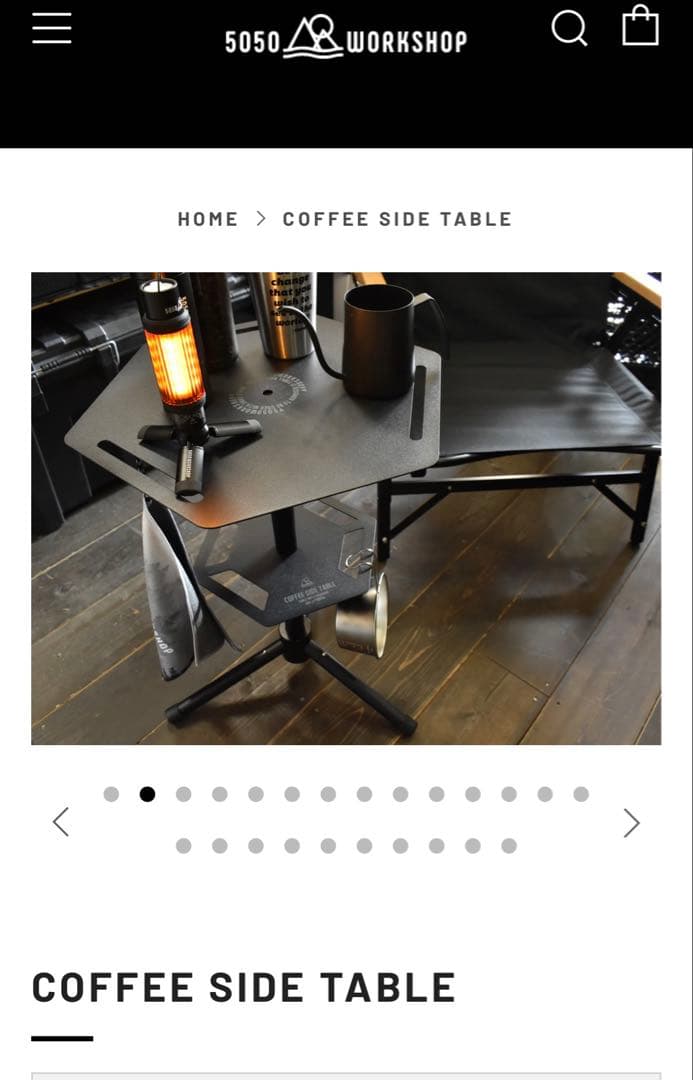Open the hamburger menu
This screenshot has height=1080, width=693.
(51, 28)
